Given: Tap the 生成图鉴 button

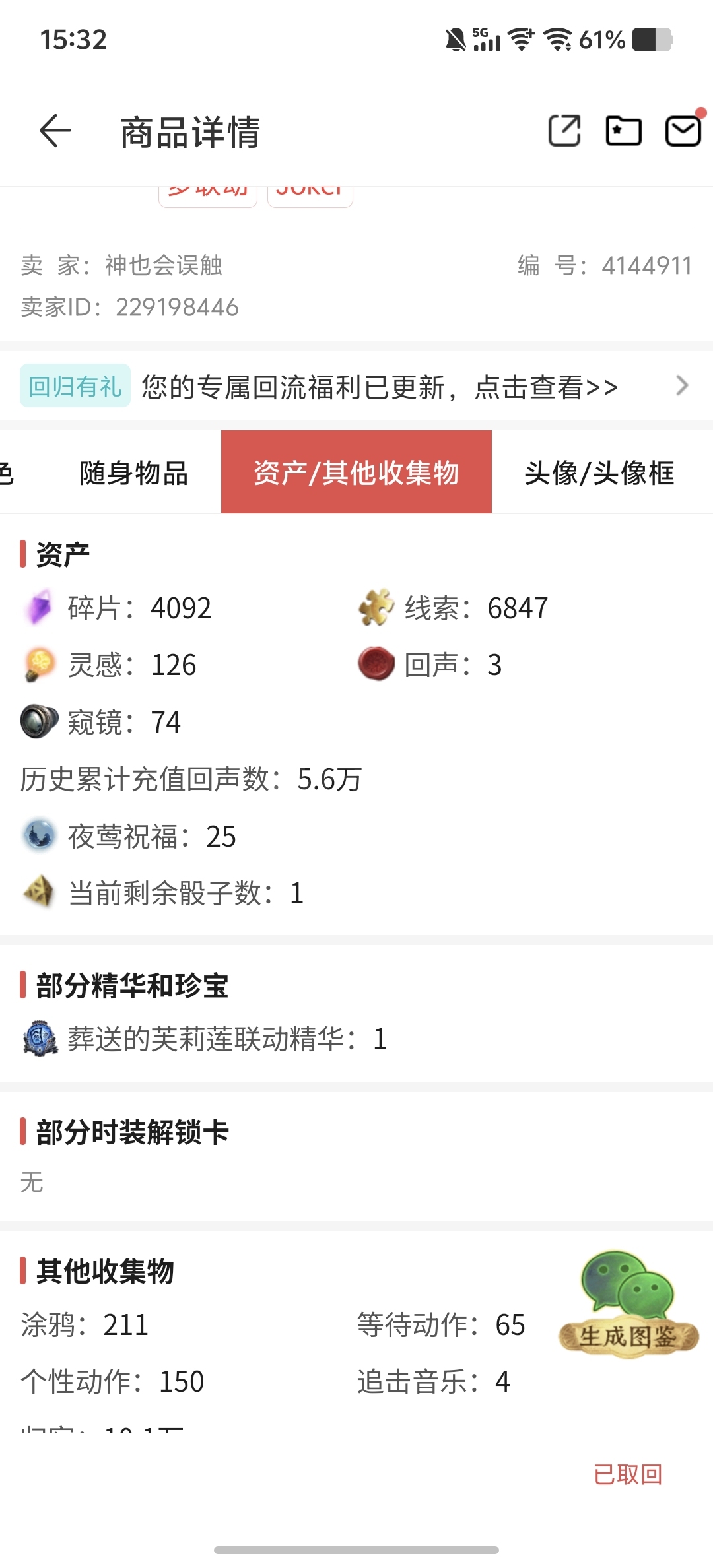Looking at the screenshot, I should pyautogui.click(x=628, y=1304).
